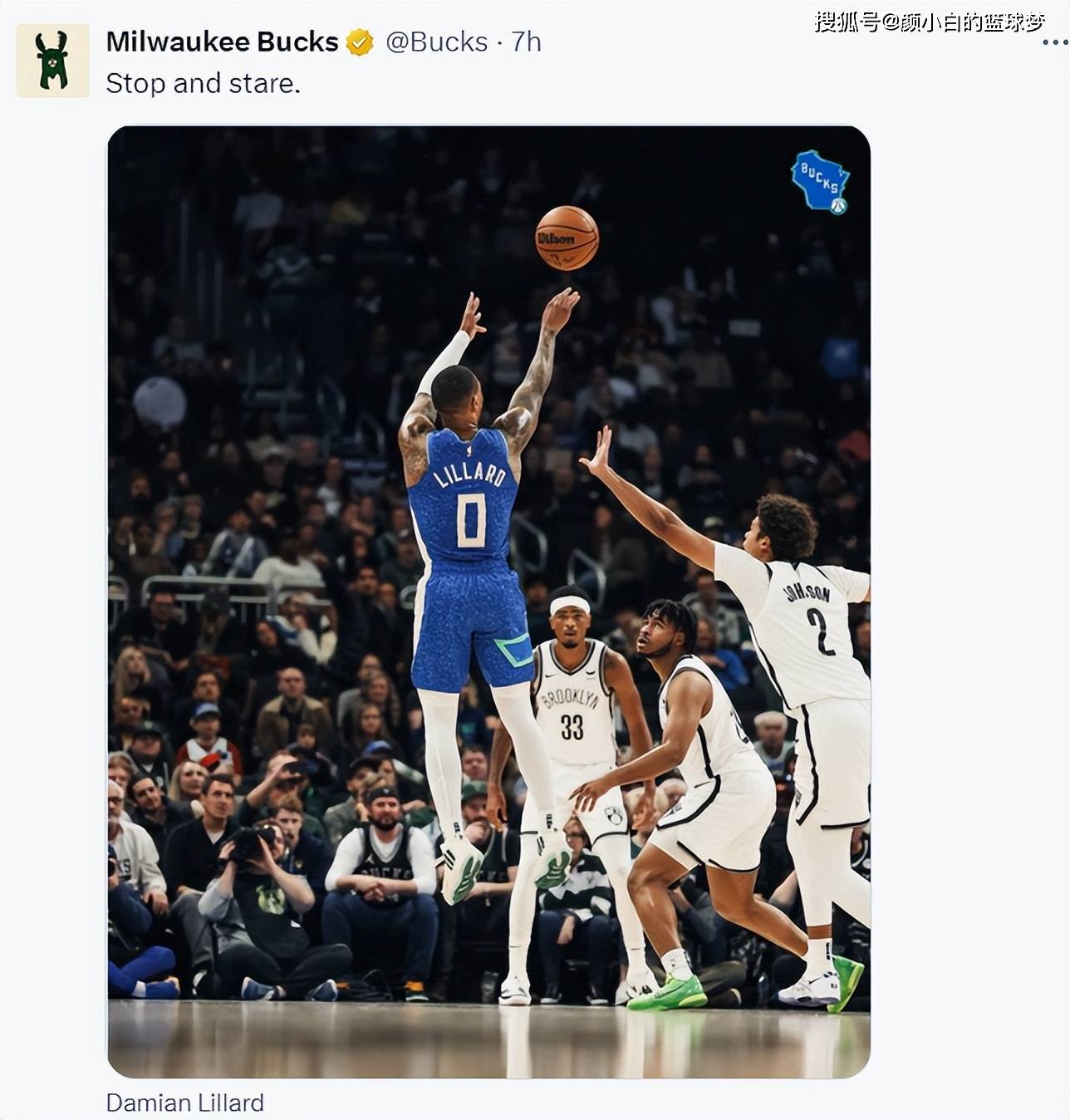View the Damian Lillard photo full screen
Image resolution: width=1070 pixels, height=1120 pixels.
pyautogui.click(x=488, y=602)
